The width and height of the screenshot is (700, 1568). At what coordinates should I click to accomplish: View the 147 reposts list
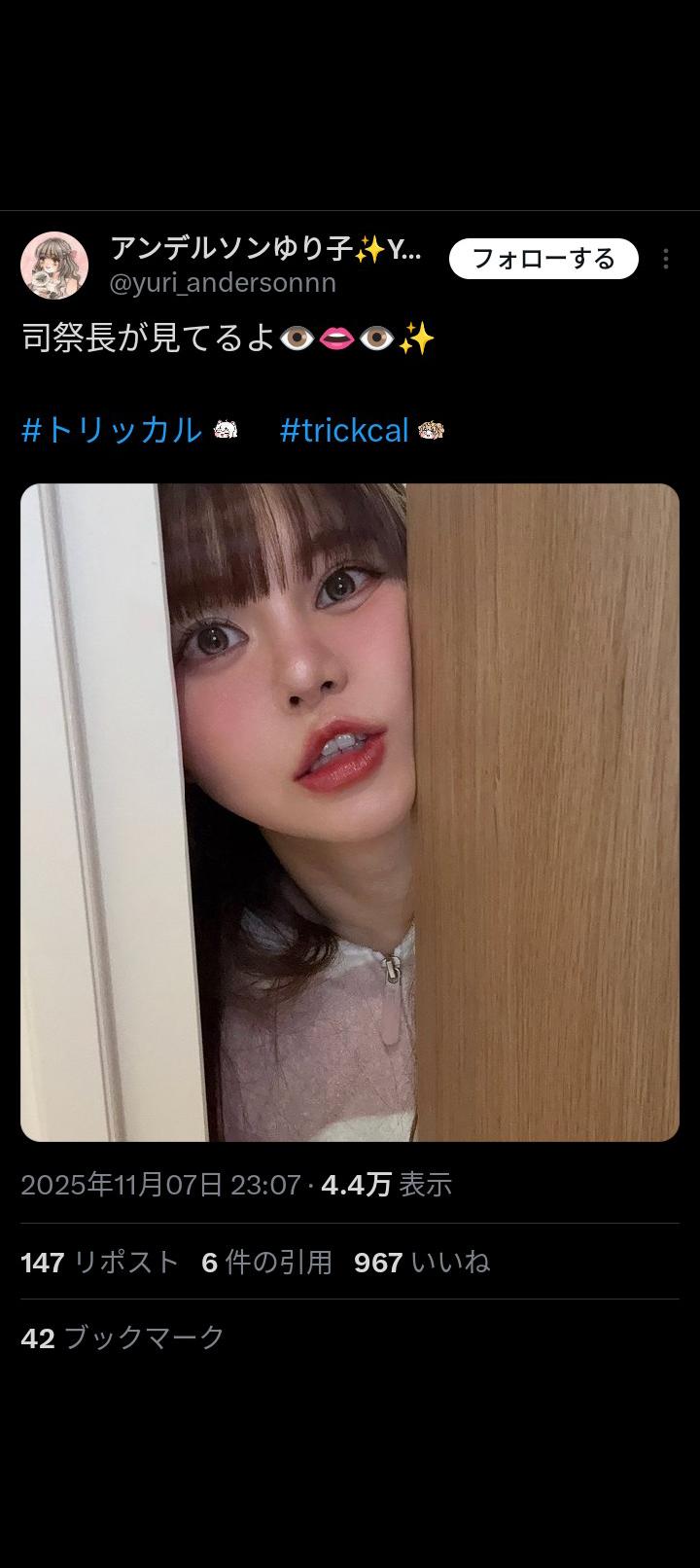click(99, 1263)
